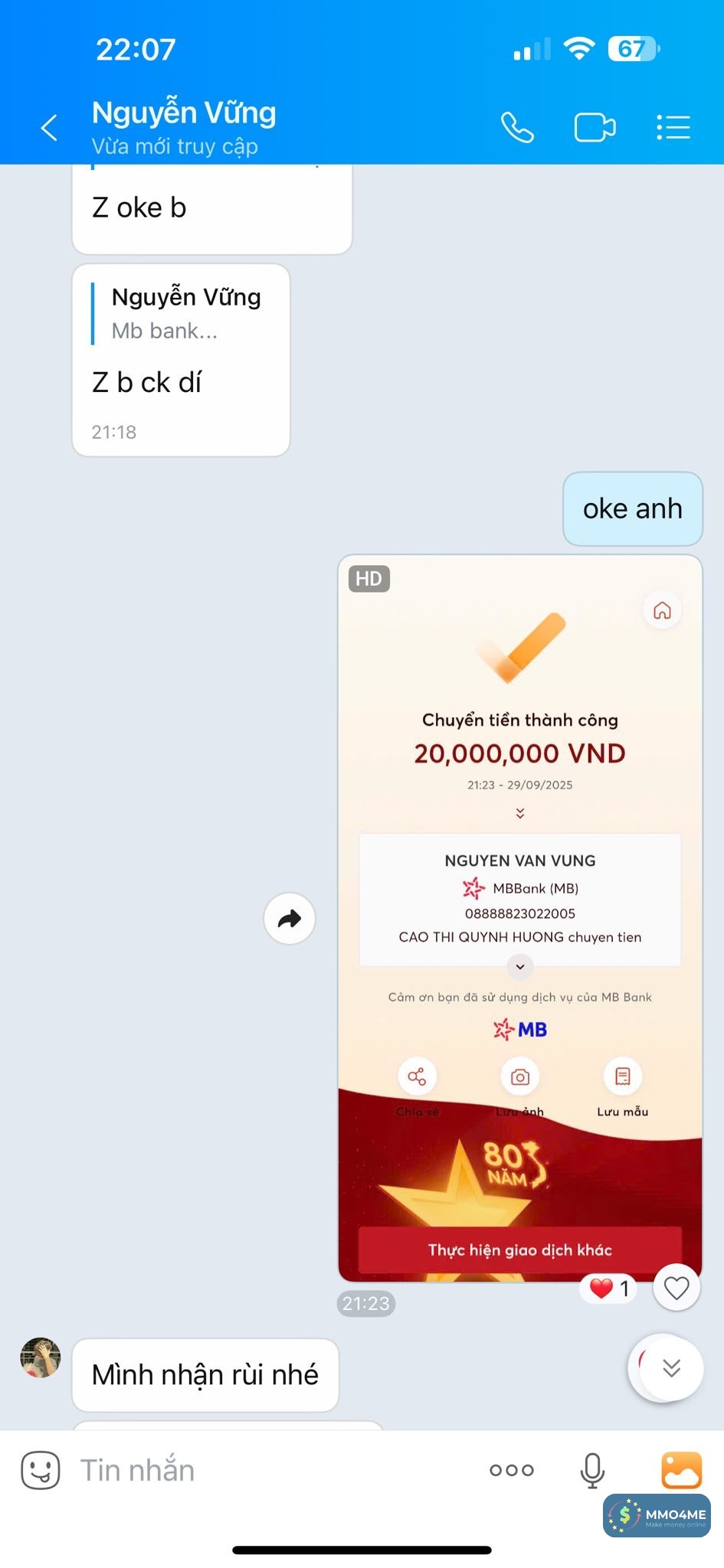Open the more options three-dot menu
Image resolution: width=724 pixels, height=1568 pixels.
(x=511, y=1470)
